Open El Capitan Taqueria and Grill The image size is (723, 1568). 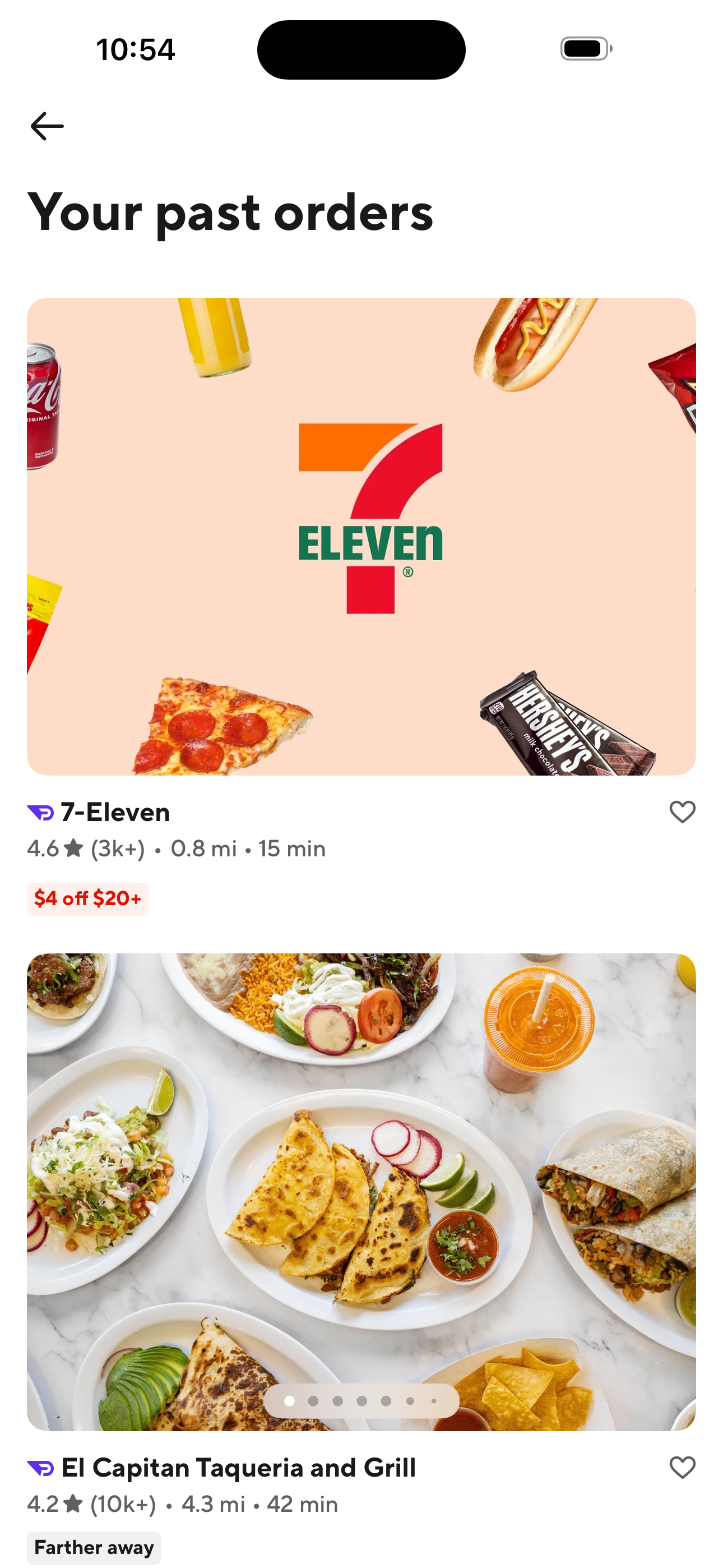click(239, 1467)
